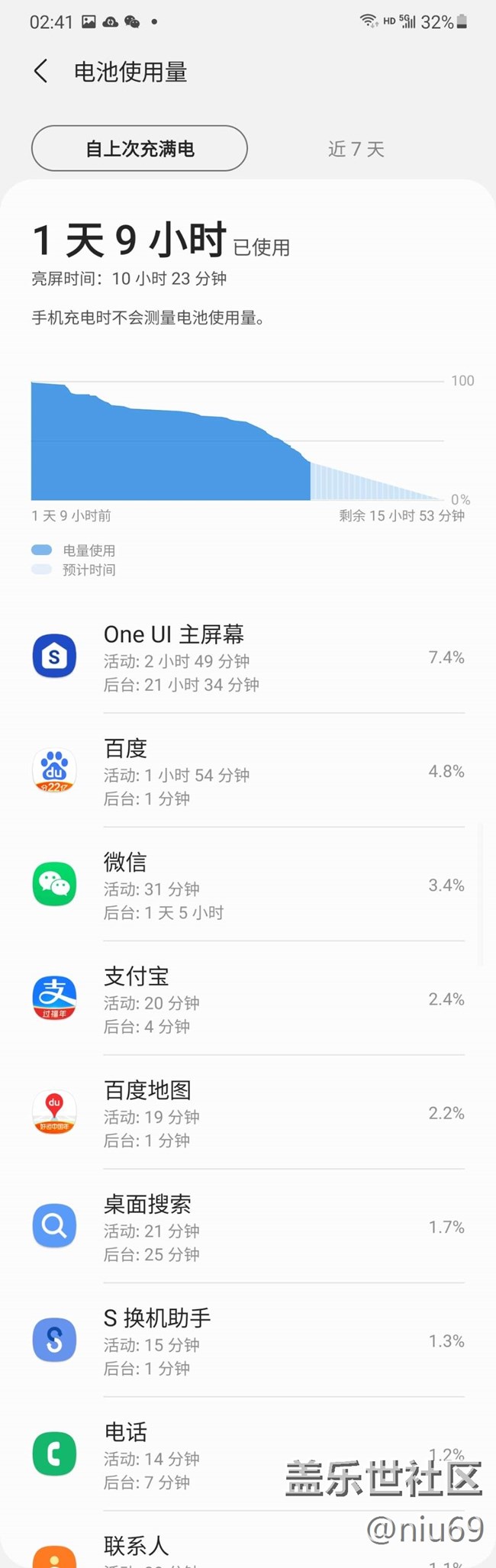Show battery details for 桌面搜索
Image resolution: width=496 pixels, height=1568 pixels.
pyautogui.click(x=248, y=1227)
